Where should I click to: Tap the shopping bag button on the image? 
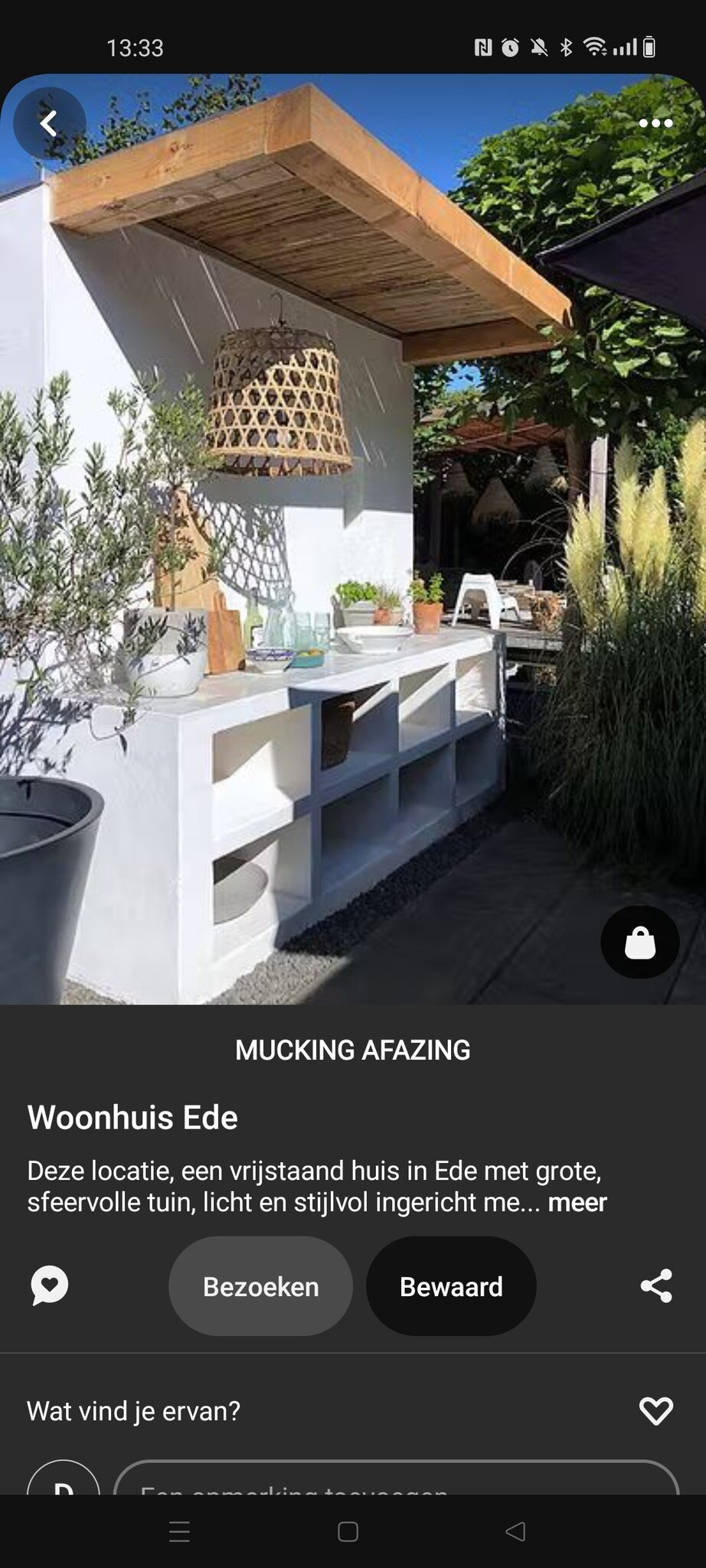pyautogui.click(x=639, y=942)
